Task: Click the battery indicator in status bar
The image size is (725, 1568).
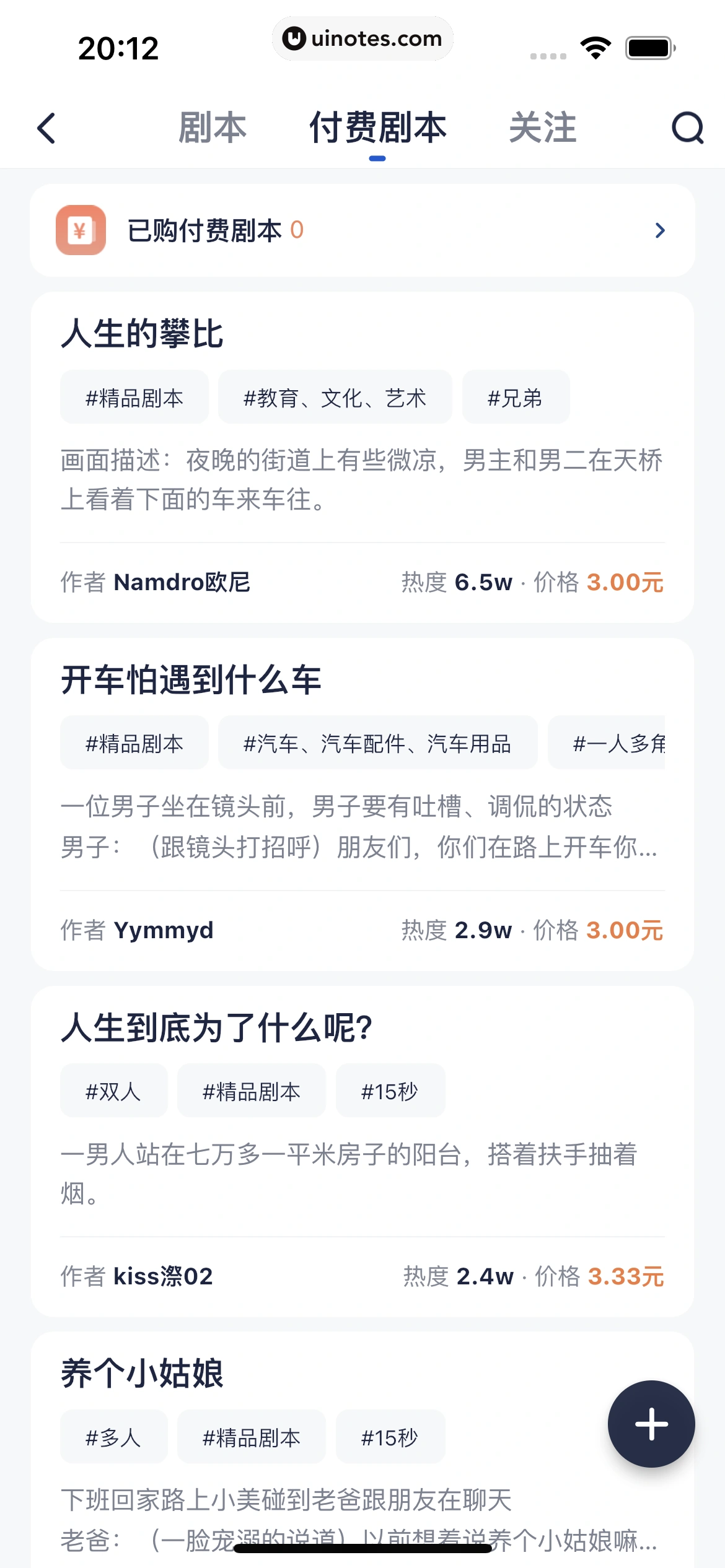Action: point(649,46)
